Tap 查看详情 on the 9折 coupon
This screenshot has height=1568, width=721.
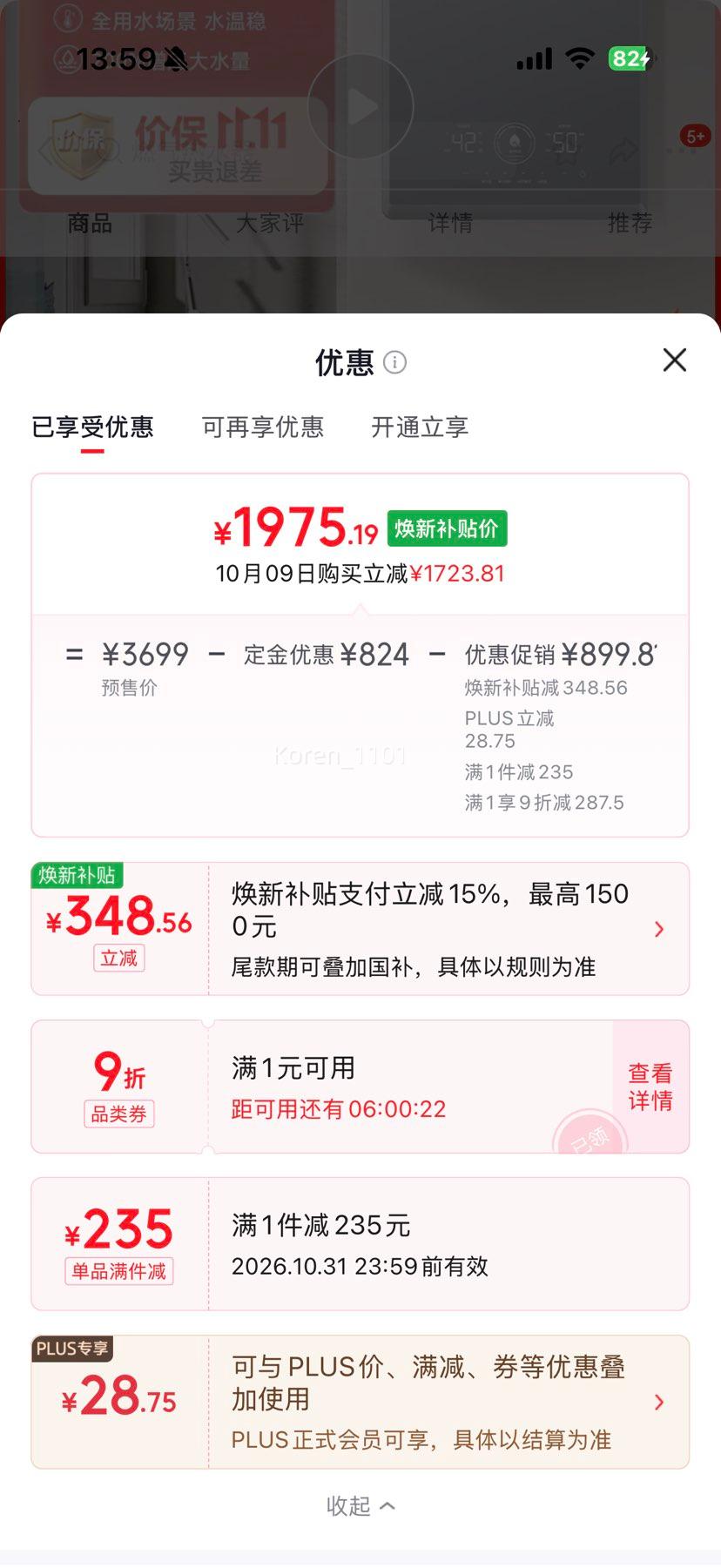(650, 1087)
